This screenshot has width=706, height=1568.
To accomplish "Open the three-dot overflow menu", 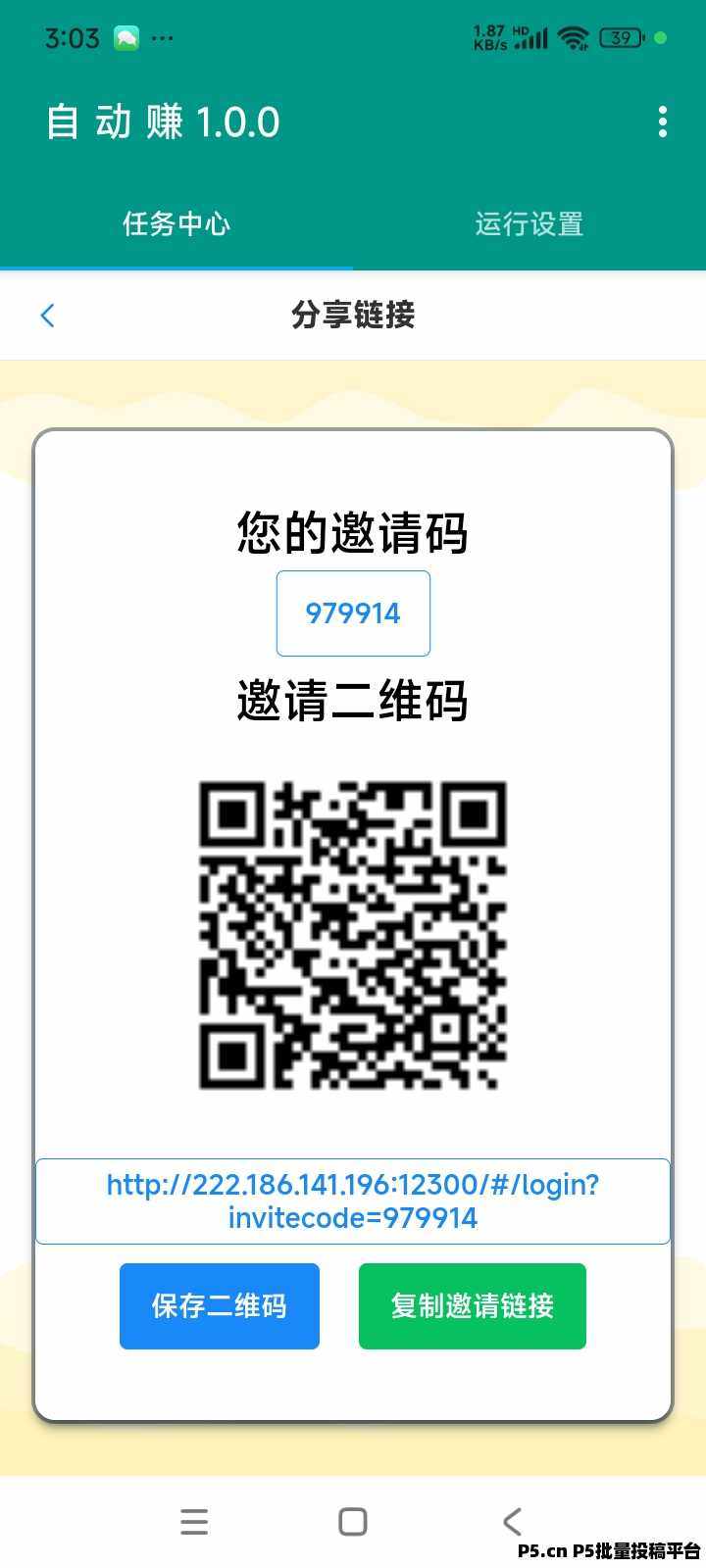I will point(663,122).
